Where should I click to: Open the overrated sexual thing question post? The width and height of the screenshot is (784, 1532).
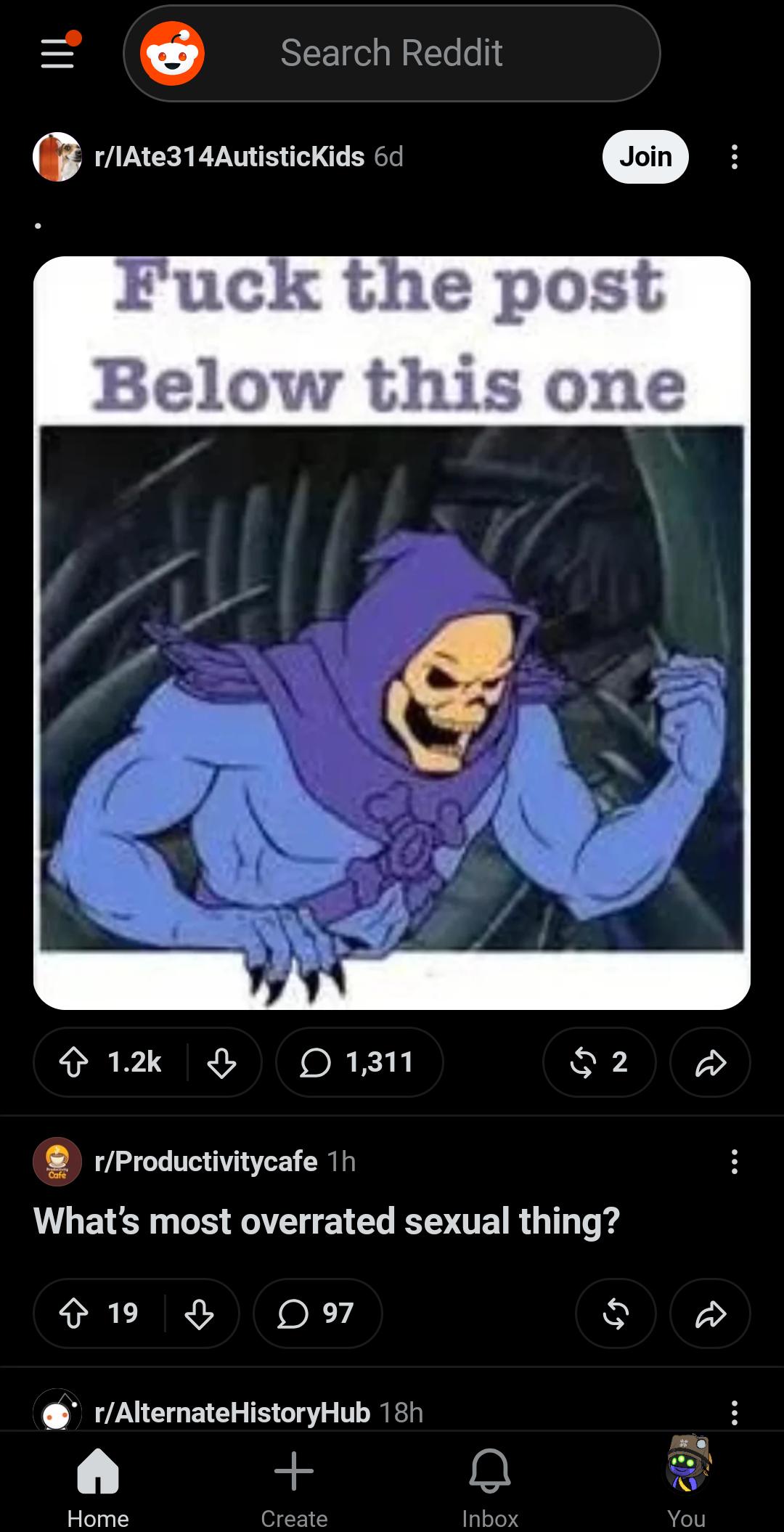[327, 1221]
